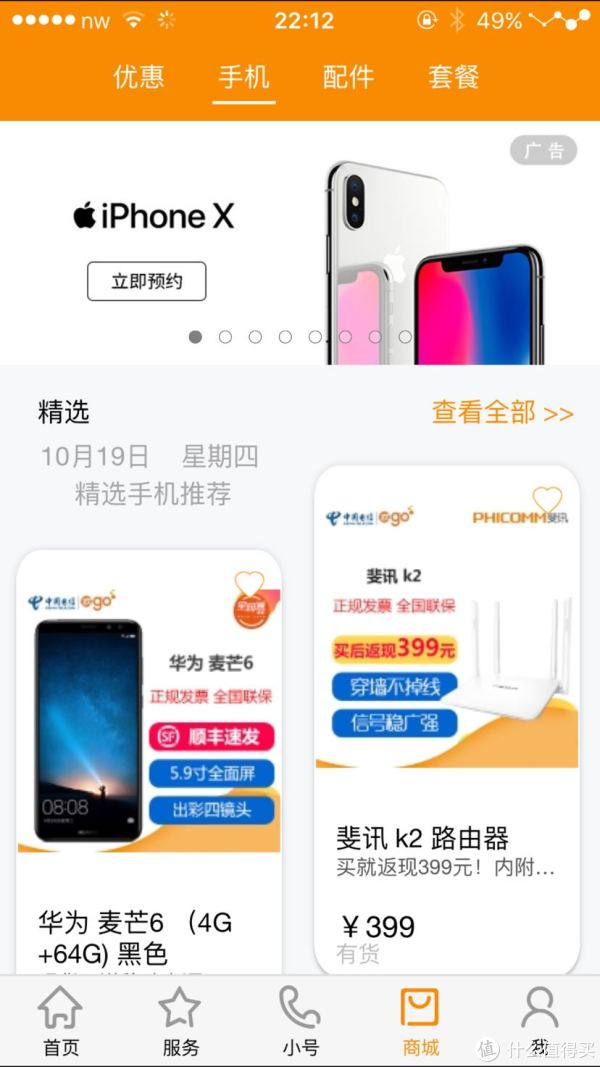Select the 手机 top tab
Image resolution: width=600 pixels, height=1067 pixels.
(244, 77)
